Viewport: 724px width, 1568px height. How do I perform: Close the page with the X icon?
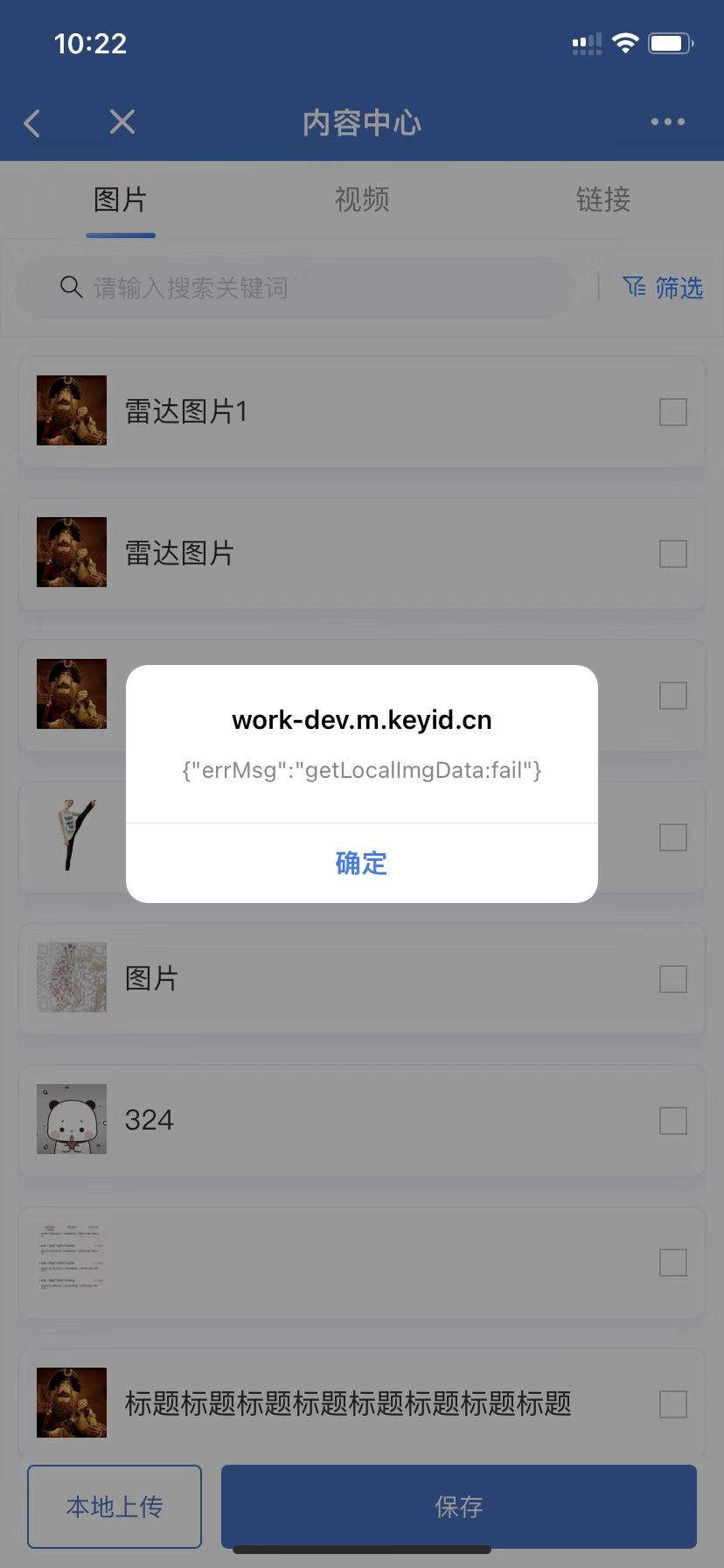(122, 122)
